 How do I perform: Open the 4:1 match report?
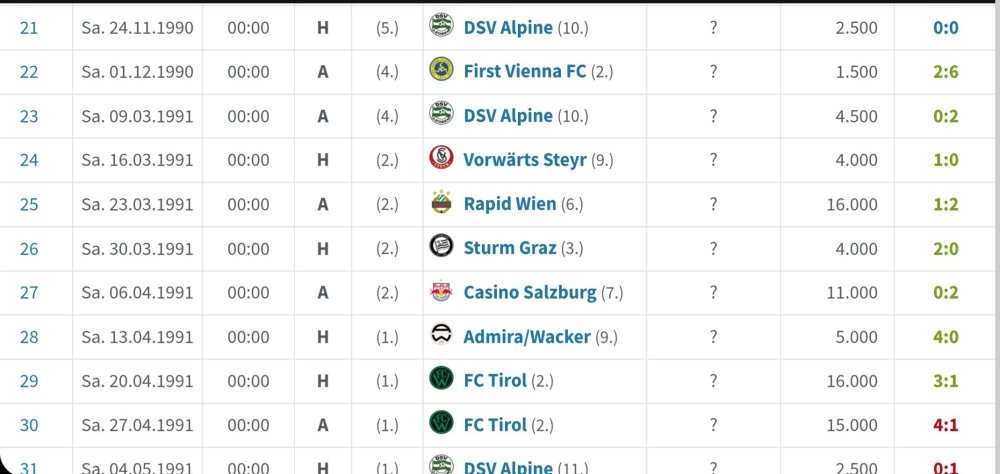pyautogui.click(x=945, y=425)
